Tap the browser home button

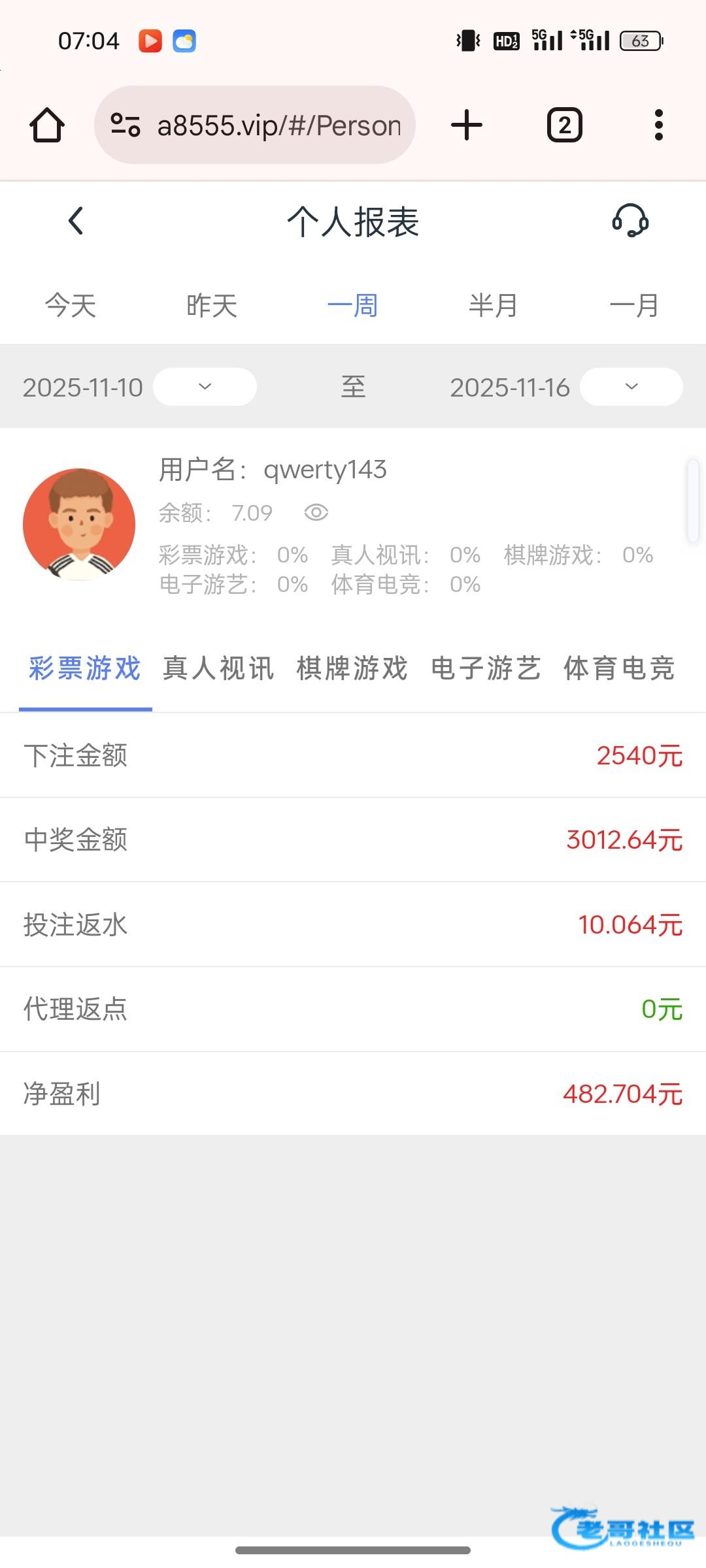coord(47,125)
